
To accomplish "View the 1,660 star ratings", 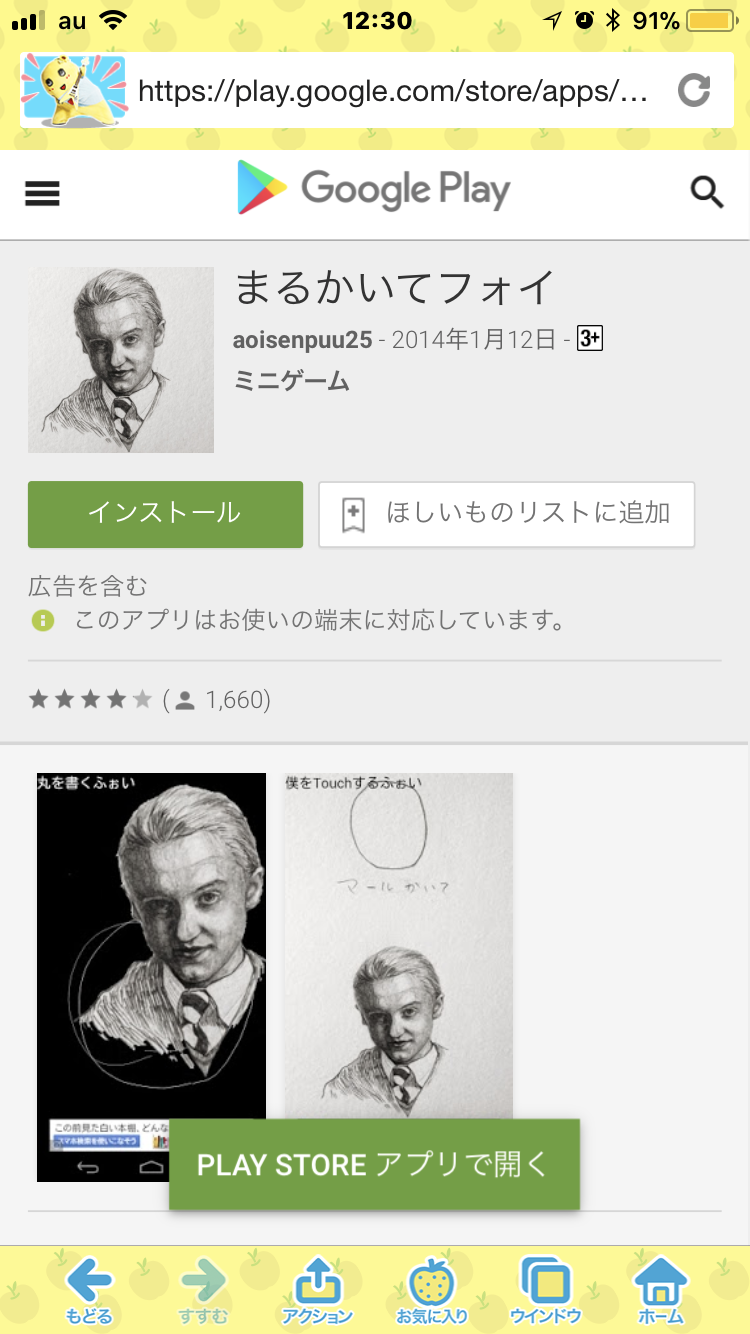I will pos(150,700).
